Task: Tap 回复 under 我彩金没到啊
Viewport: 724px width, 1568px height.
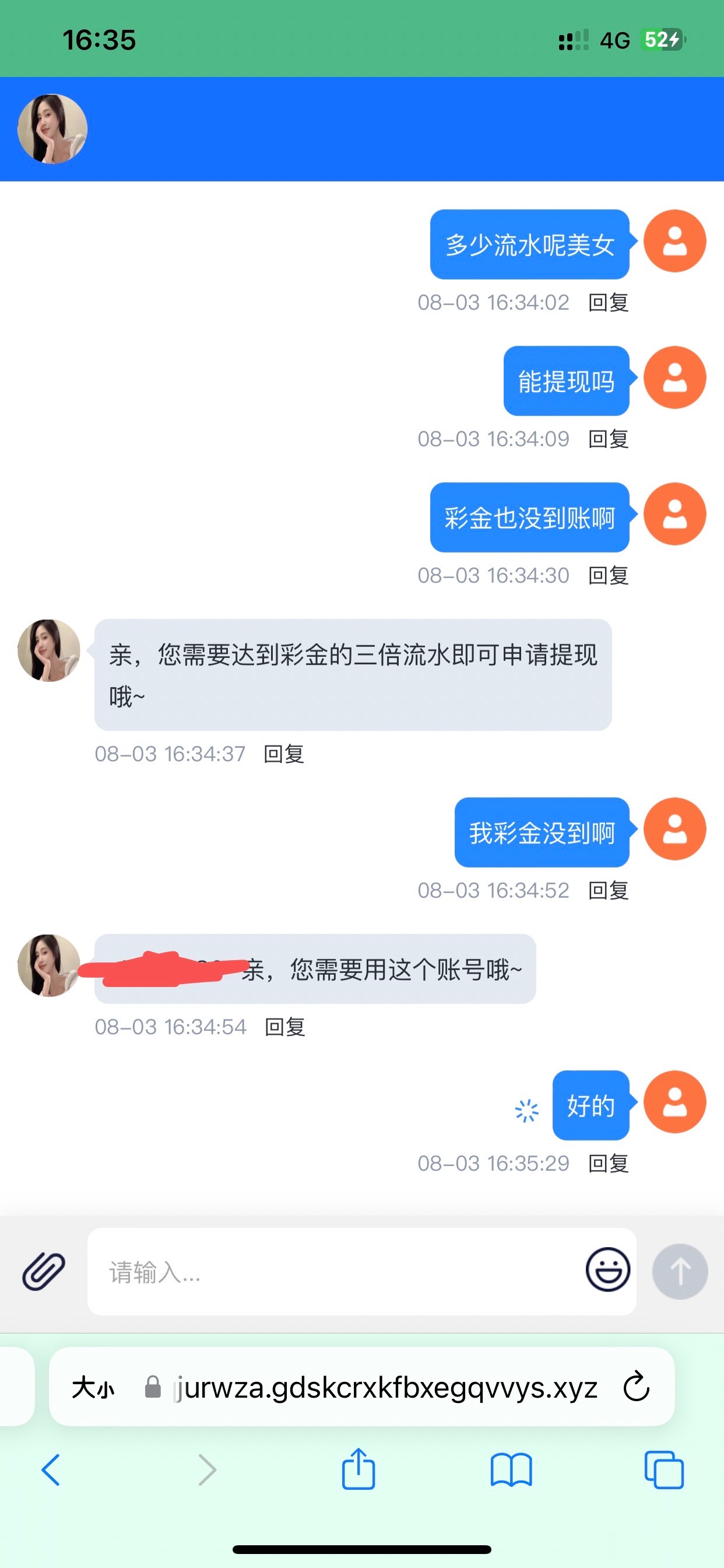Action: tap(608, 891)
